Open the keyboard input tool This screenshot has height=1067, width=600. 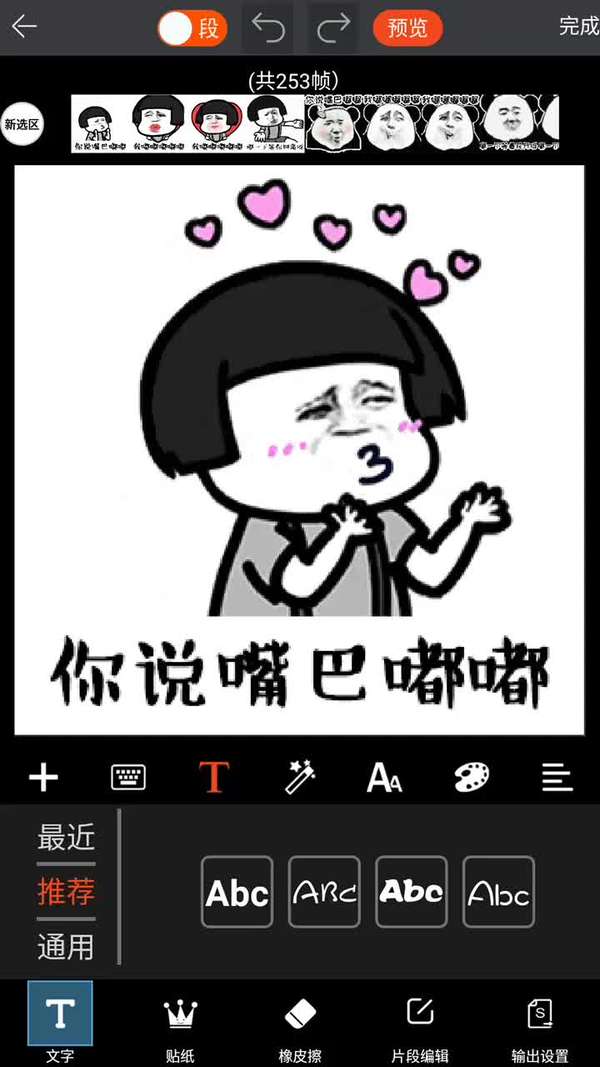pyautogui.click(x=128, y=777)
